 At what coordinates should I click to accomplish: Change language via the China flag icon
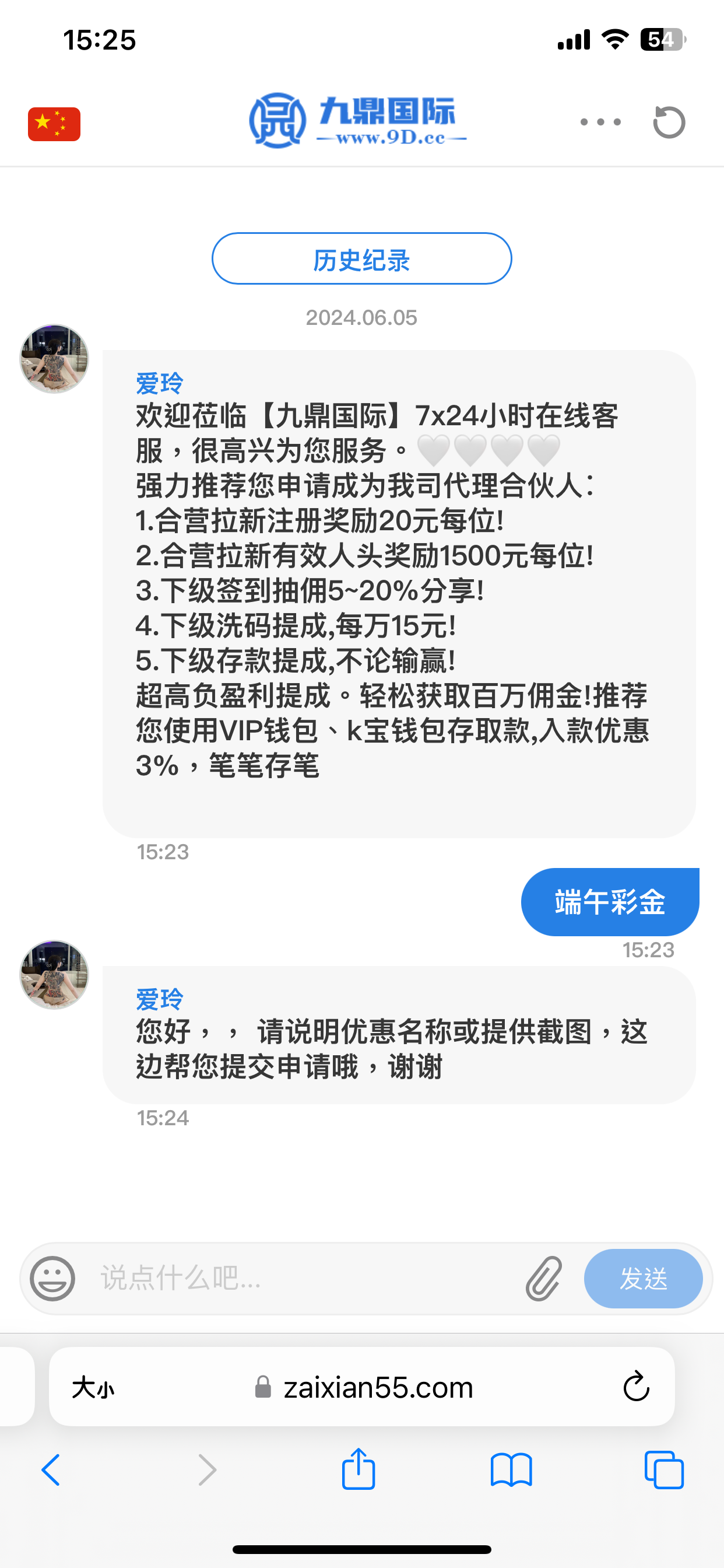(x=54, y=124)
